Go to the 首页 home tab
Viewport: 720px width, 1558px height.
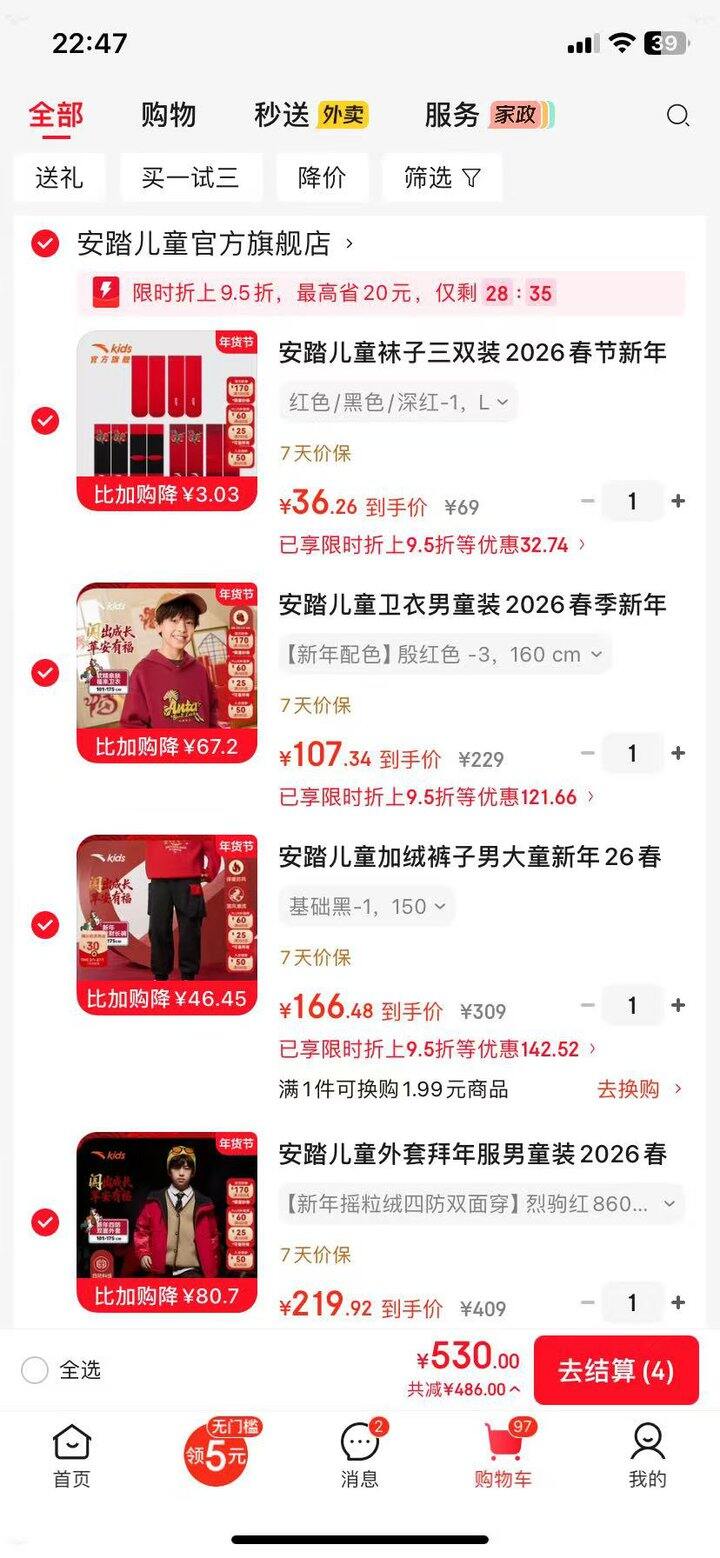(72, 1455)
